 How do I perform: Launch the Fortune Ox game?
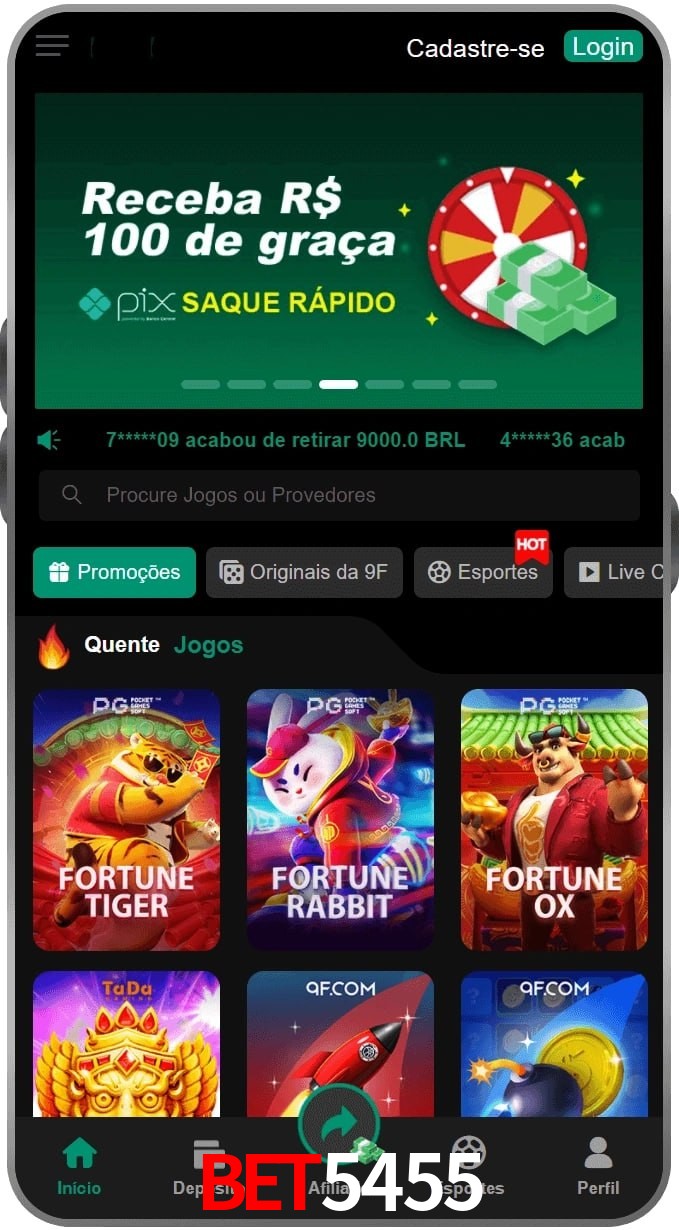point(554,820)
